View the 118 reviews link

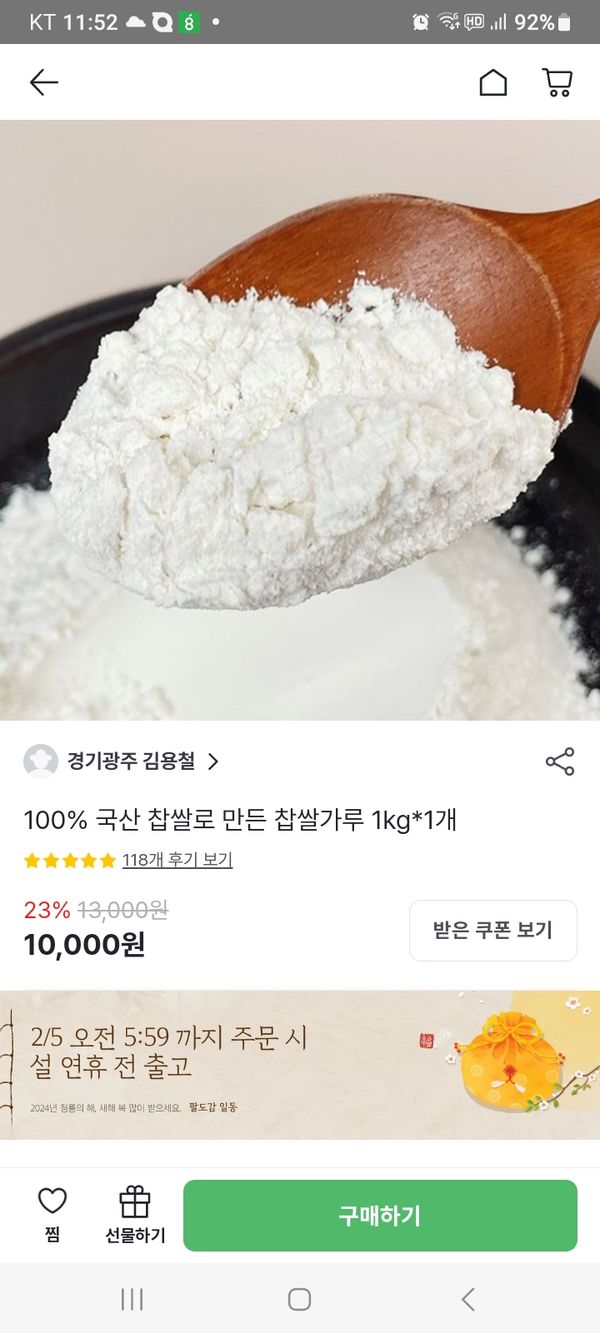(x=177, y=860)
